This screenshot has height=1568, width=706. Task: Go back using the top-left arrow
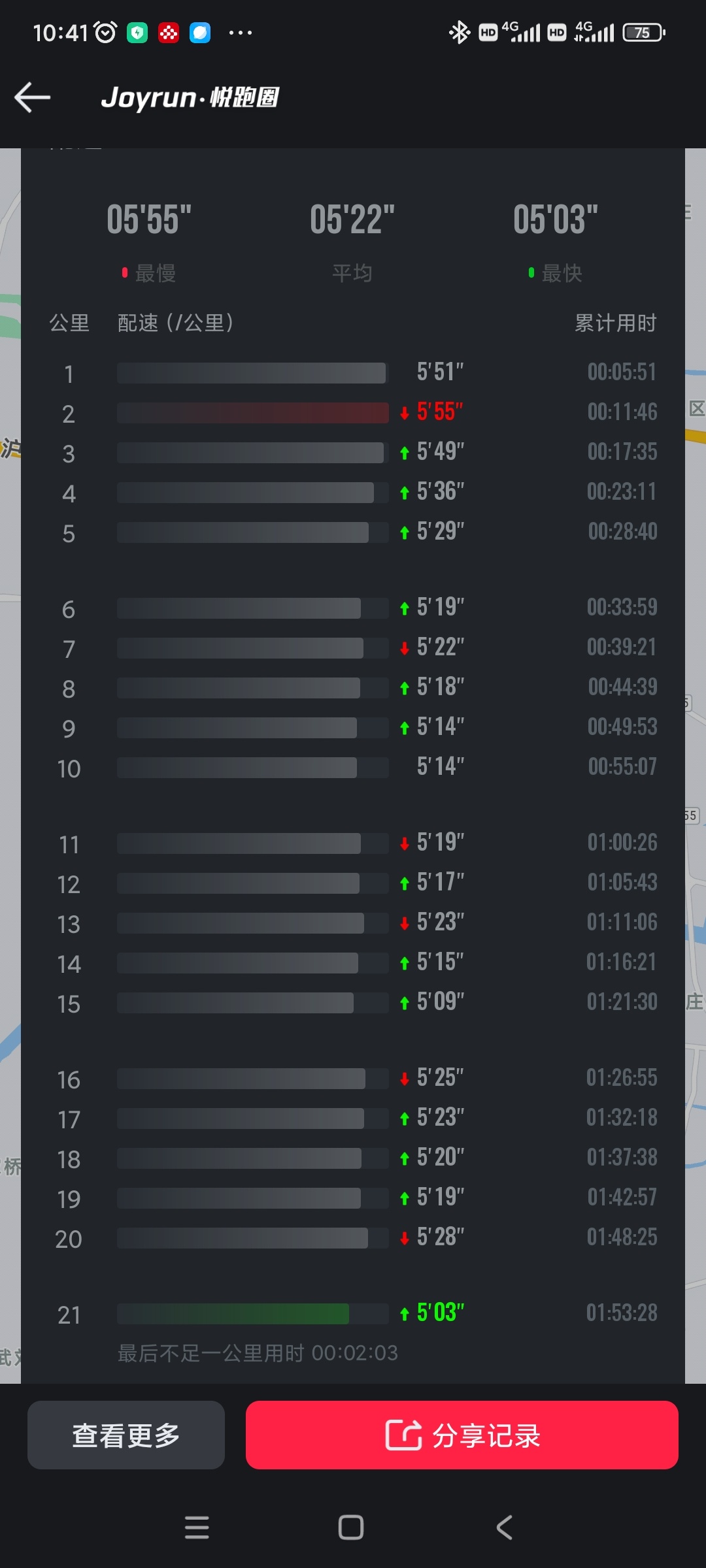pyautogui.click(x=33, y=97)
